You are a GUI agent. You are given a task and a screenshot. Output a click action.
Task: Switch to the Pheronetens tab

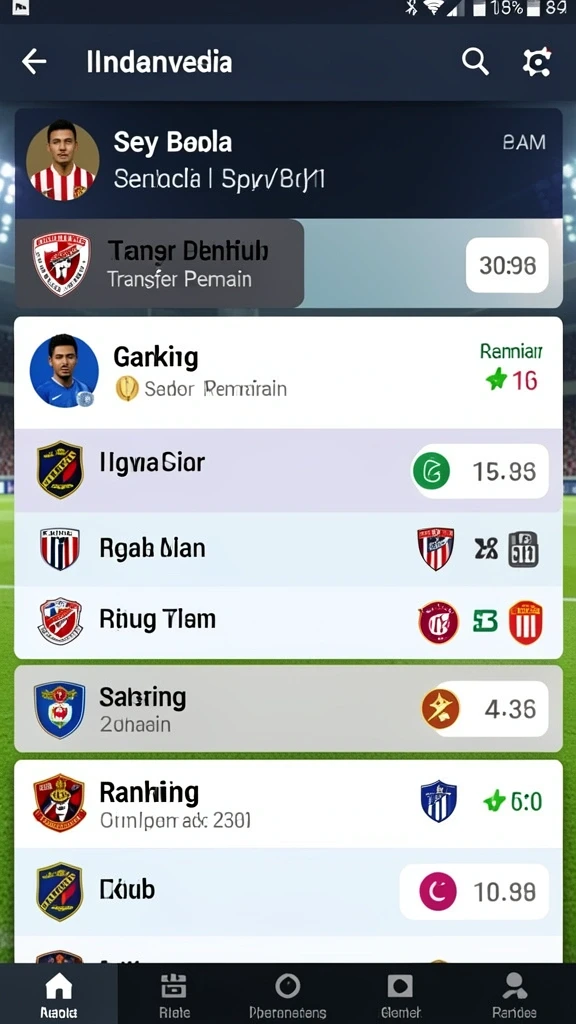click(287, 994)
